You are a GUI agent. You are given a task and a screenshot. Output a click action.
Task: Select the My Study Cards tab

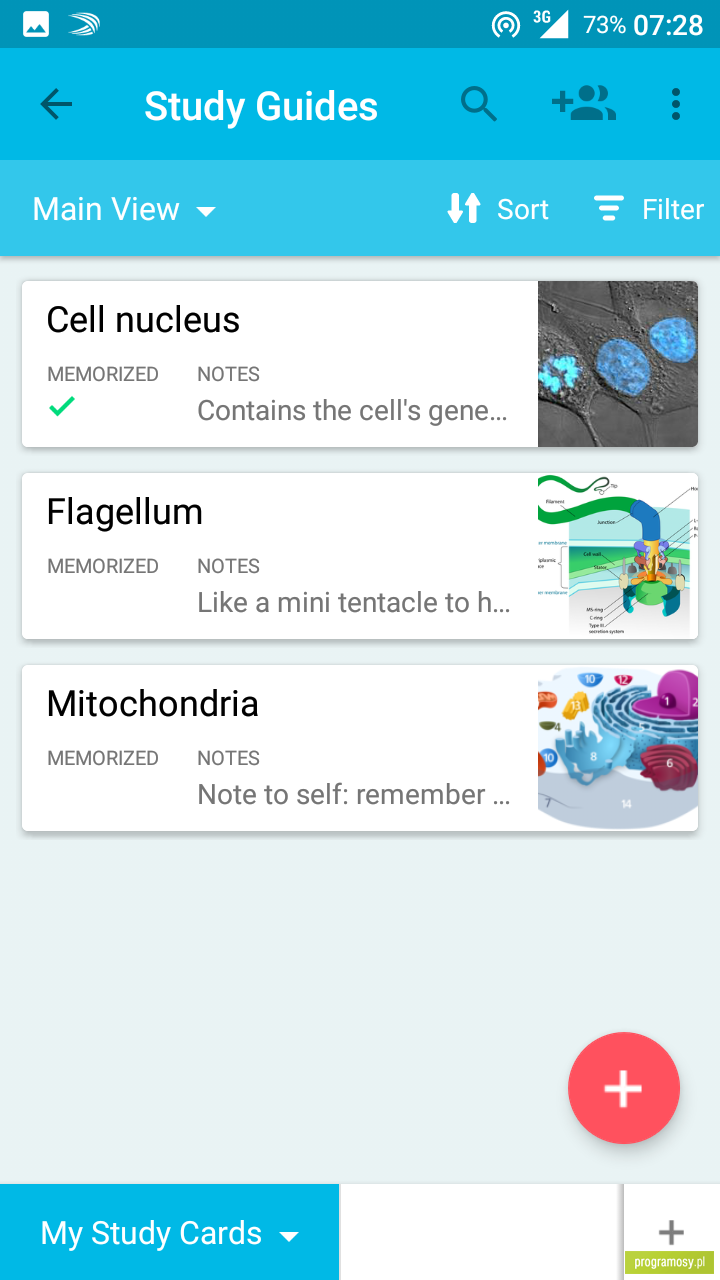(x=170, y=1233)
